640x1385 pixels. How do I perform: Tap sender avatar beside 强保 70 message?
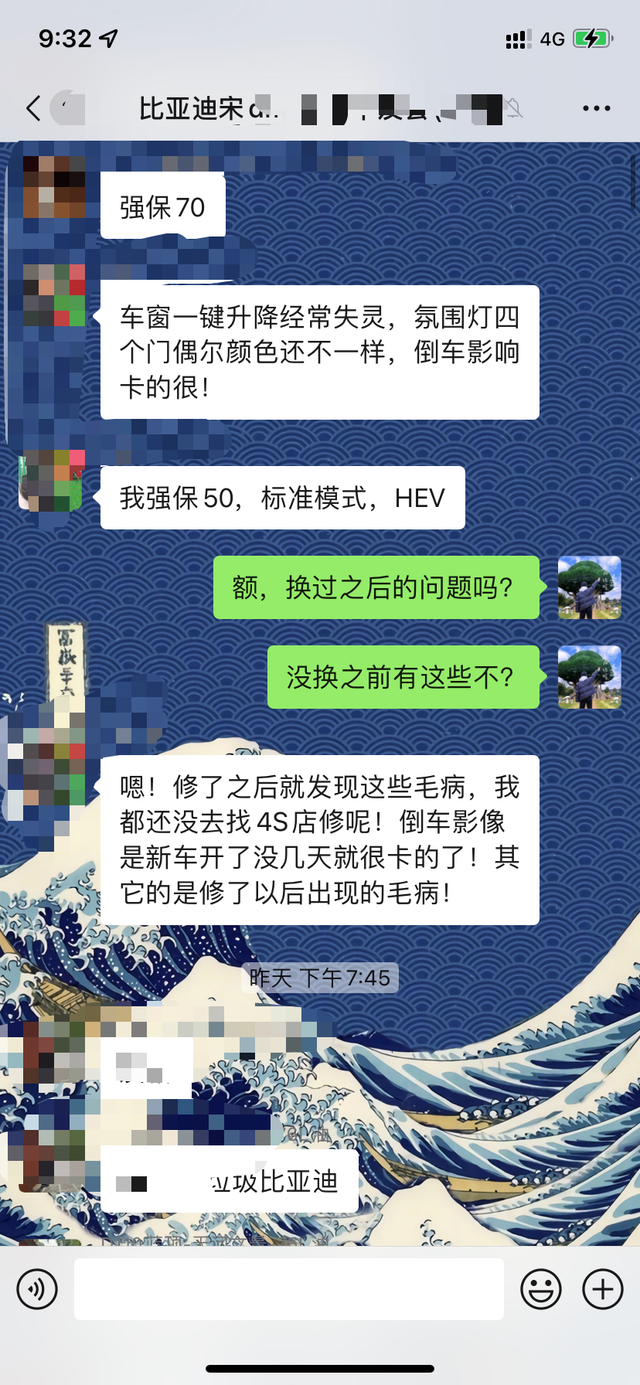54,187
